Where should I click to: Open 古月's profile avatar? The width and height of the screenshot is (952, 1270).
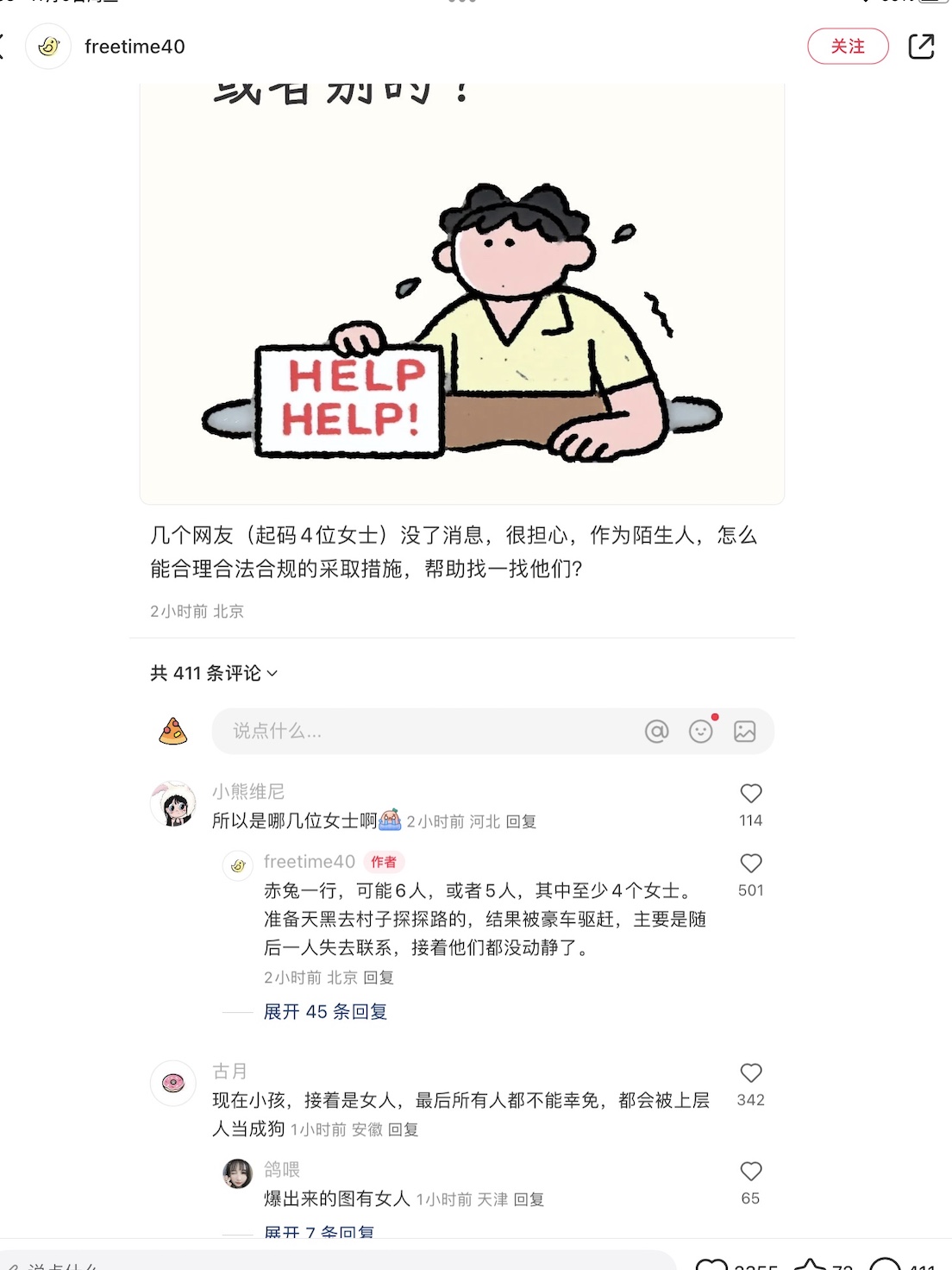point(173,1083)
